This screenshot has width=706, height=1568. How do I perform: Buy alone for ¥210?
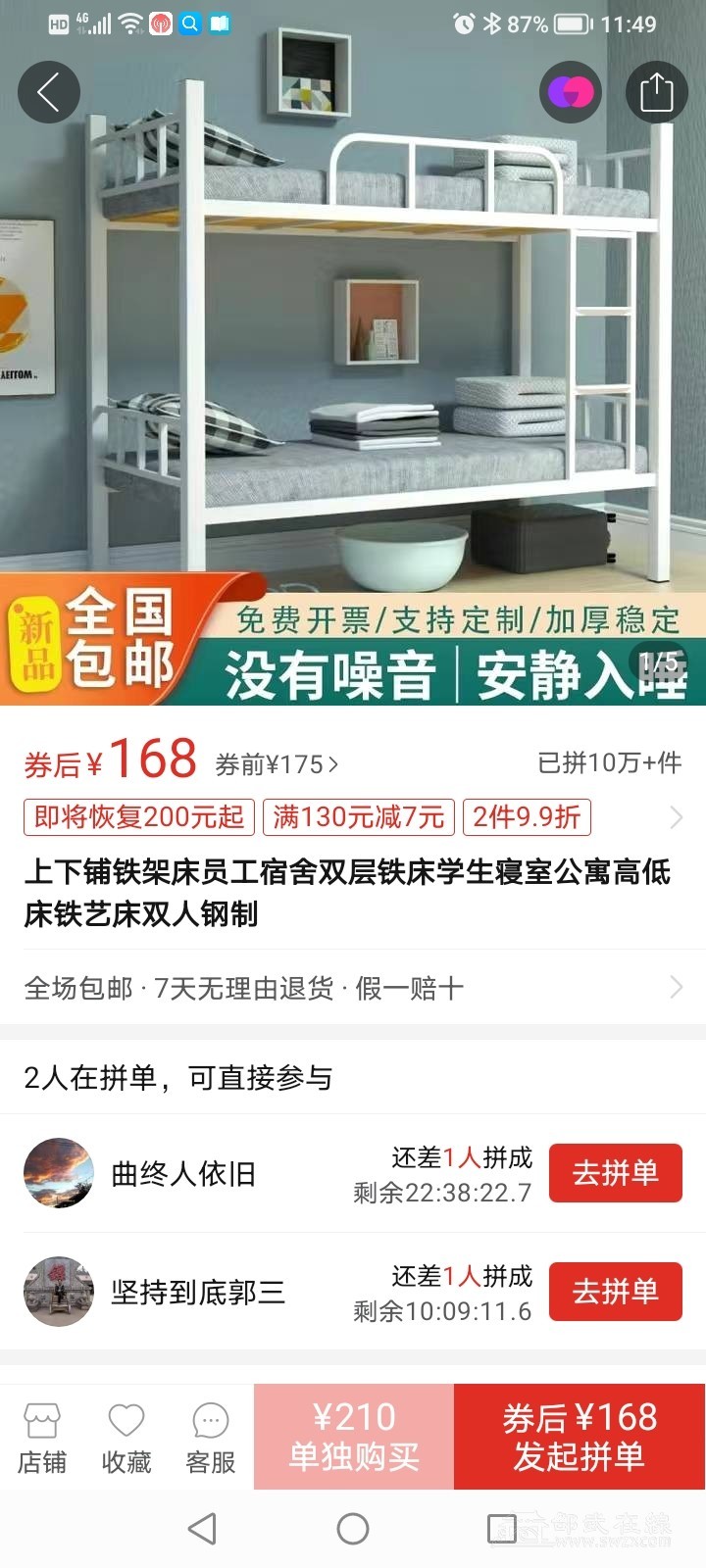tap(354, 1437)
